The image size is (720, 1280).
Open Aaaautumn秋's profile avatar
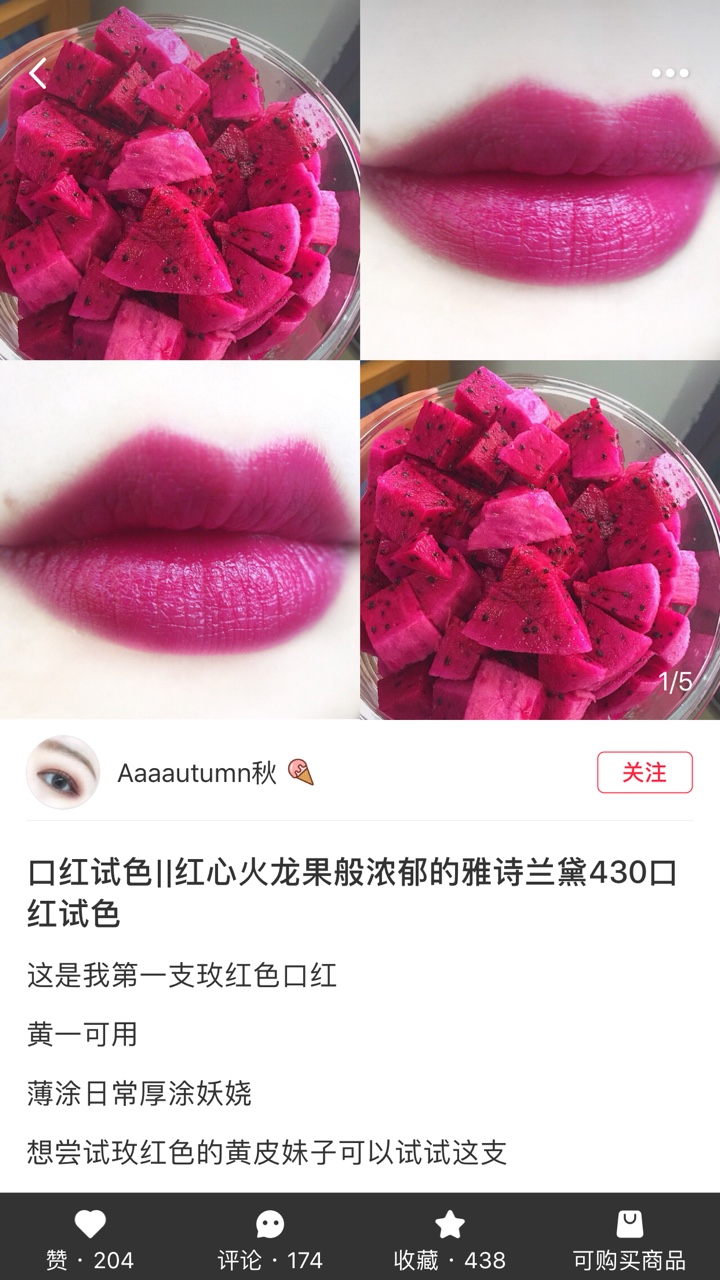[x=63, y=772]
